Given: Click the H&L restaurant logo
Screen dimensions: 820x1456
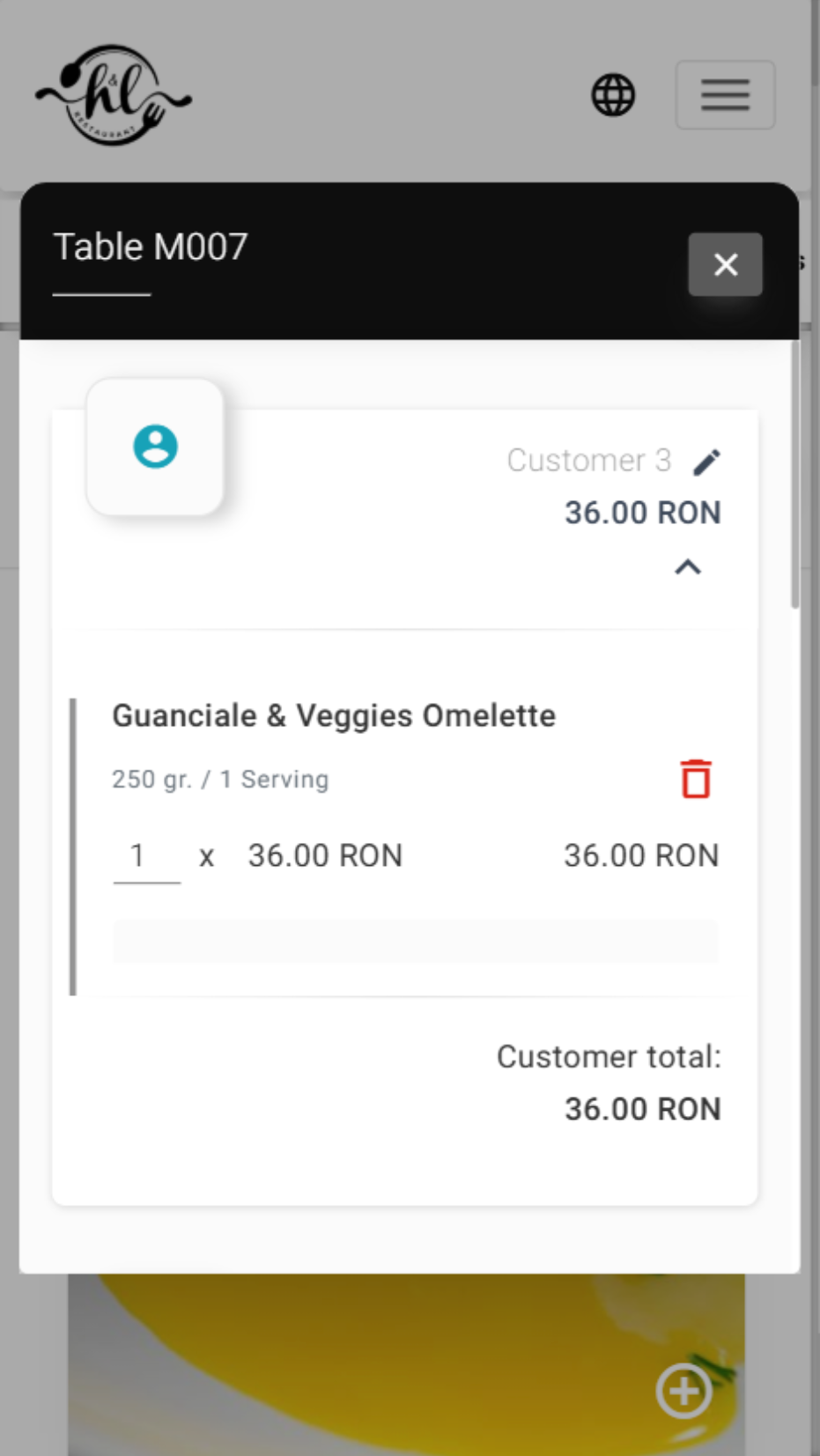Looking at the screenshot, I should tap(112, 92).
